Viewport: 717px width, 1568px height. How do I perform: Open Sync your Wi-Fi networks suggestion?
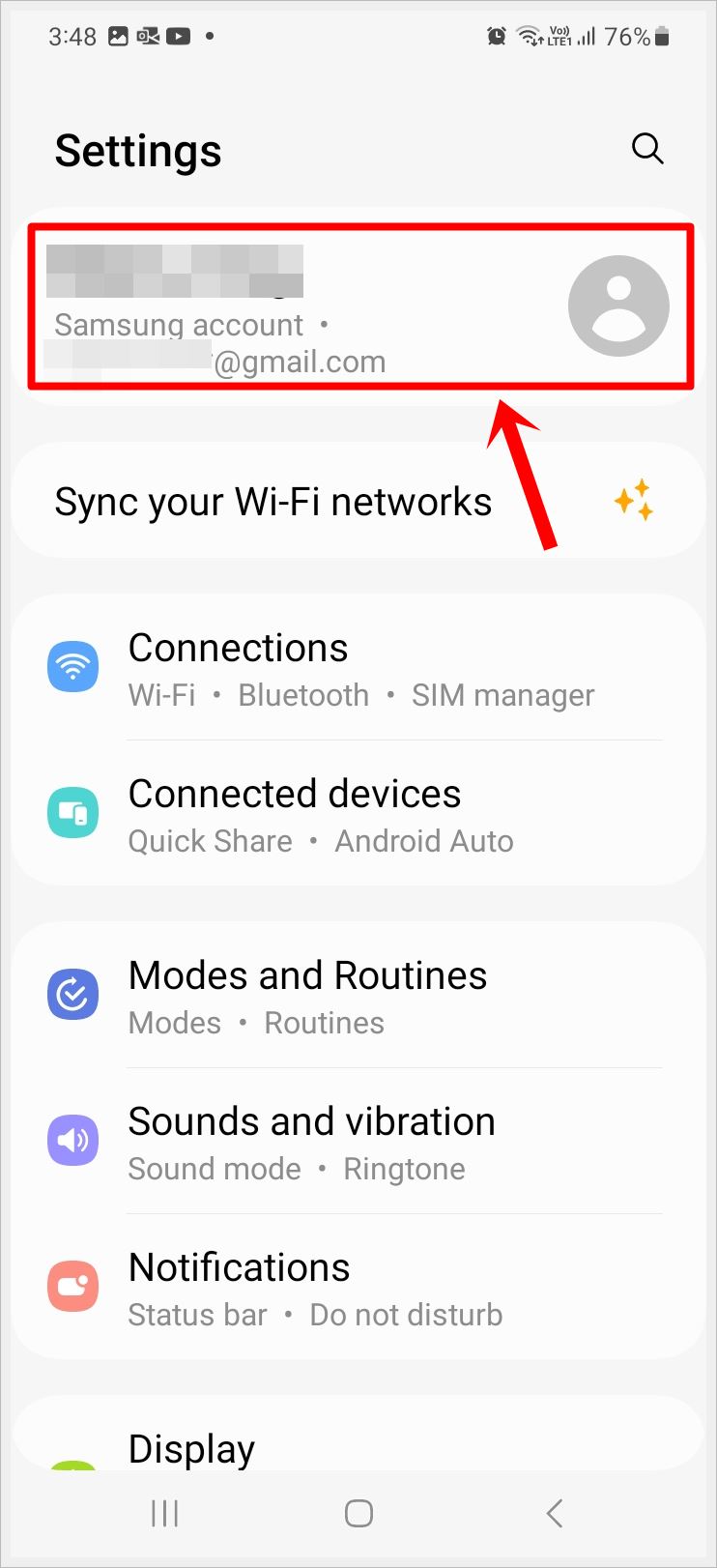[x=358, y=502]
